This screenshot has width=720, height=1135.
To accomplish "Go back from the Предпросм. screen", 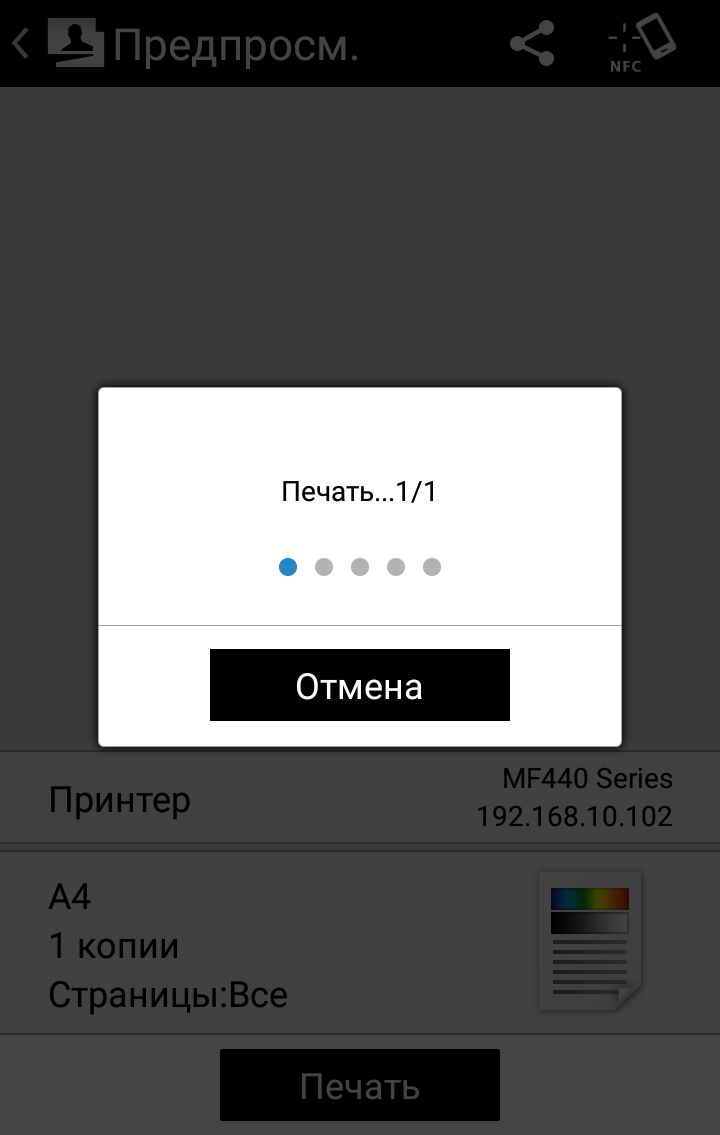I will pos(22,44).
